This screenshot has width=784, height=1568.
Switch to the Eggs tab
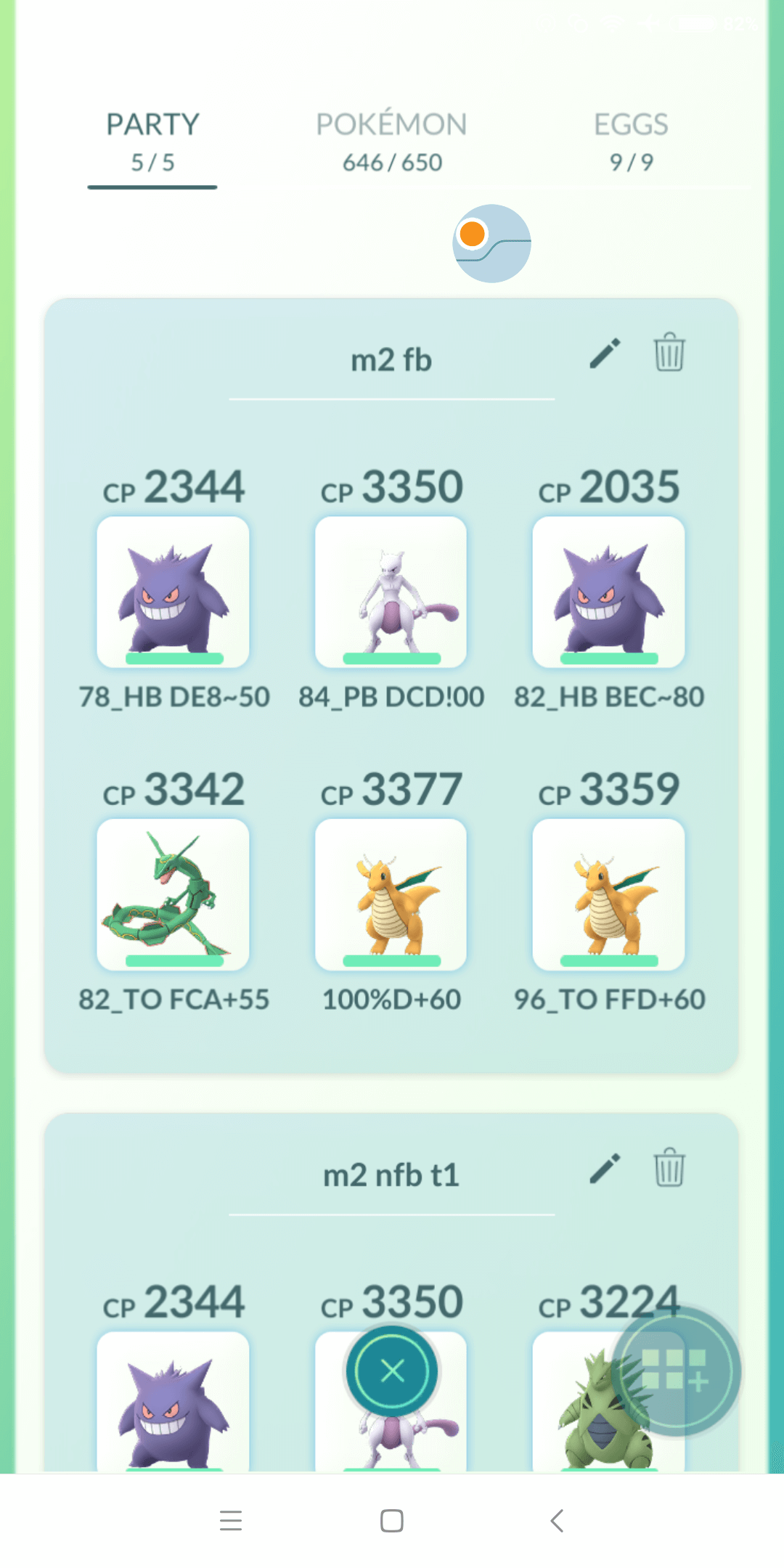click(631, 142)
